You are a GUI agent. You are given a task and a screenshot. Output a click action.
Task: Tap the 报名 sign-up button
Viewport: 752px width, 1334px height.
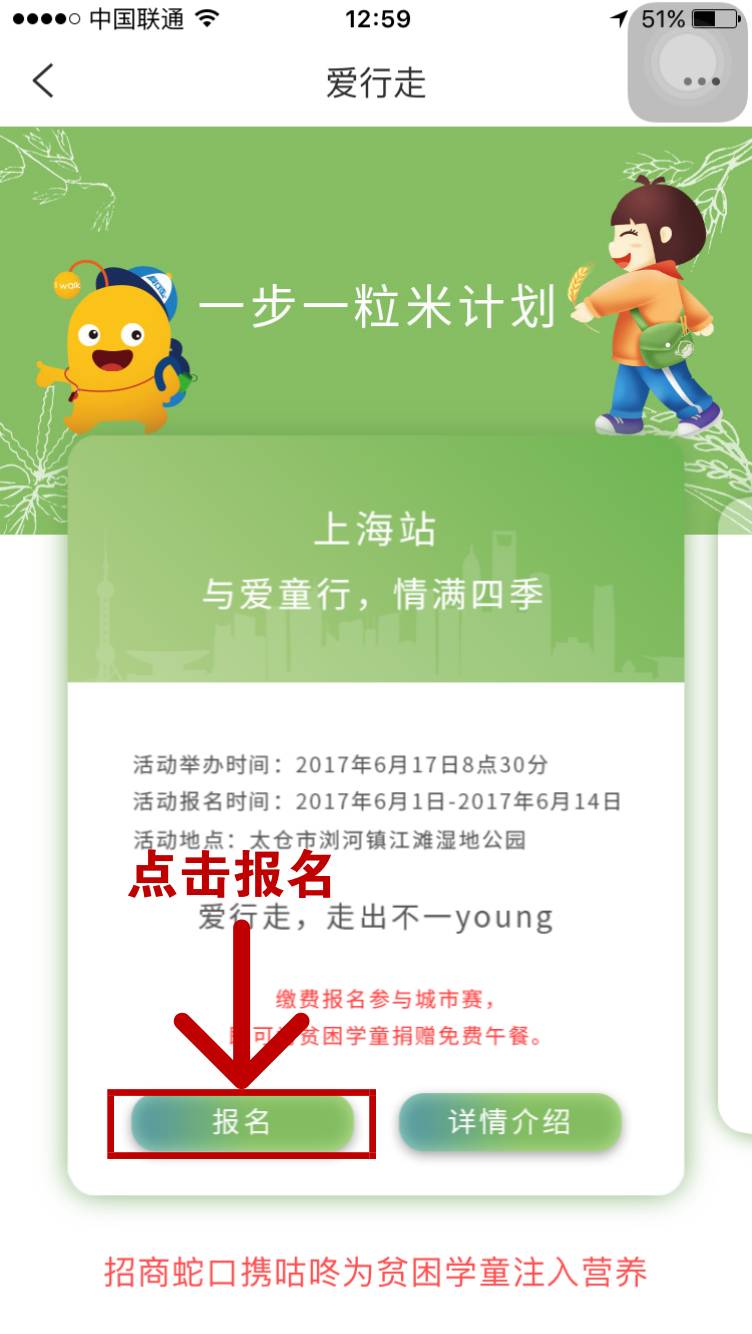[x=242, y=1122]
